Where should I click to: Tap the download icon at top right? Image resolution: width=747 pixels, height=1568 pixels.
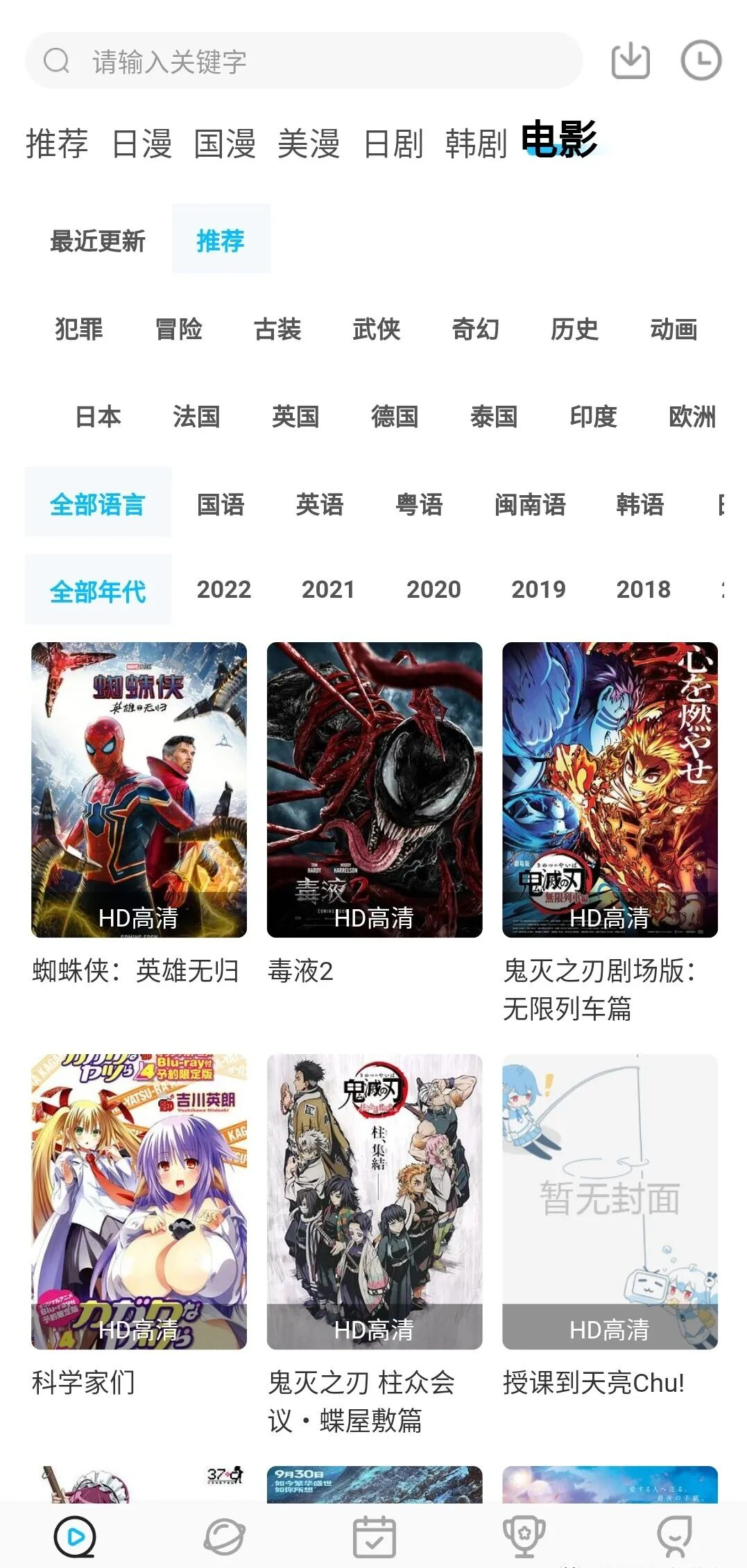click(630, 61)
